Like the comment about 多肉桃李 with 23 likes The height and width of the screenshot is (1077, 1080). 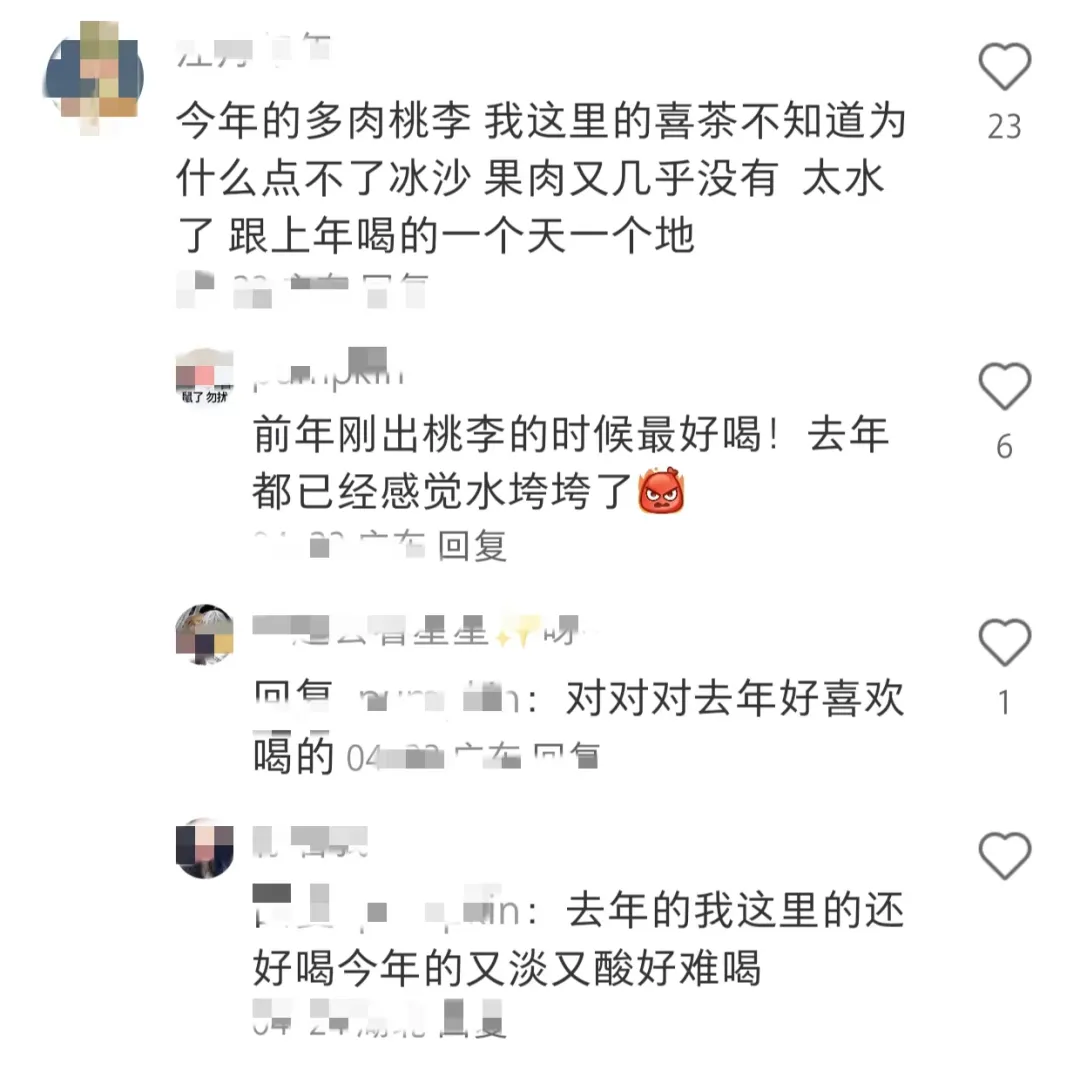(1004, 70)
